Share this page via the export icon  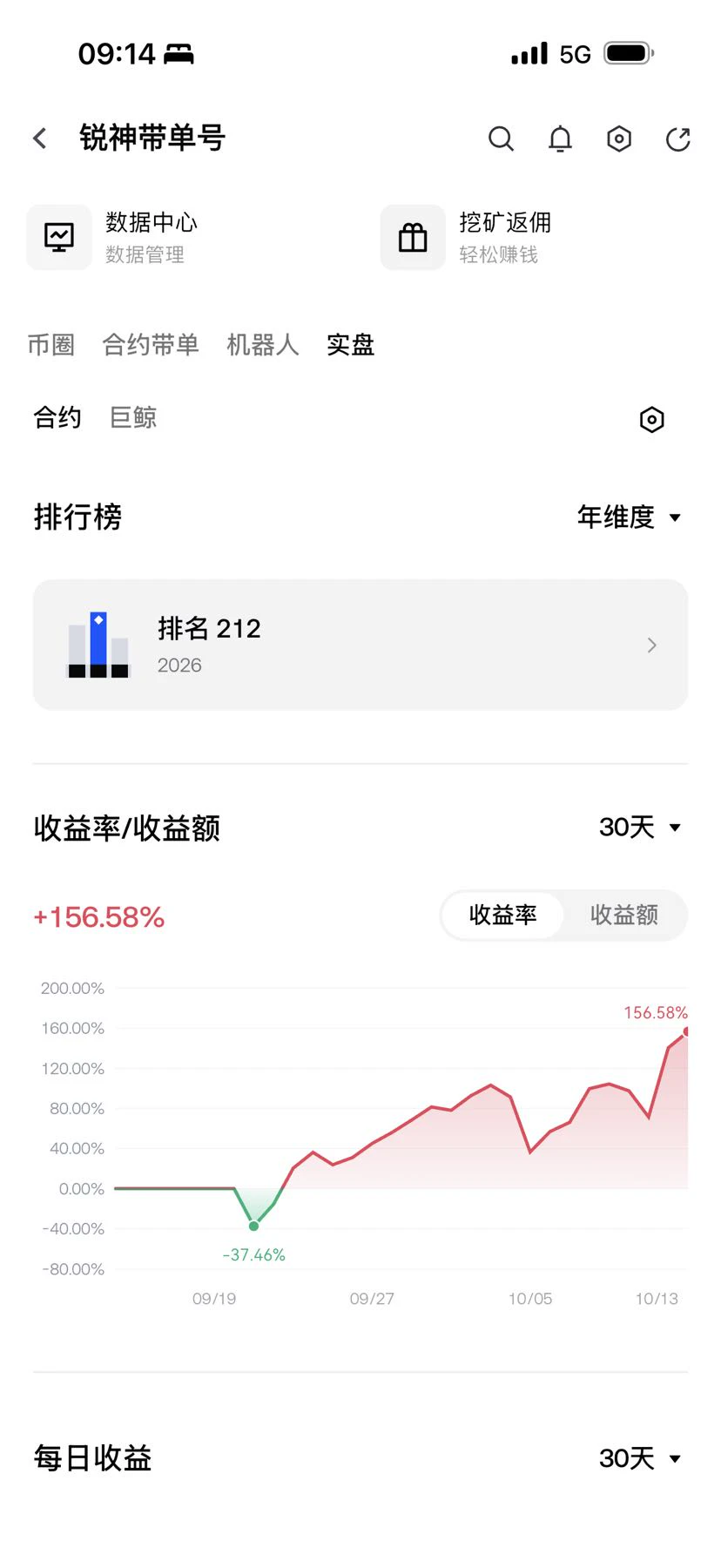677,139
